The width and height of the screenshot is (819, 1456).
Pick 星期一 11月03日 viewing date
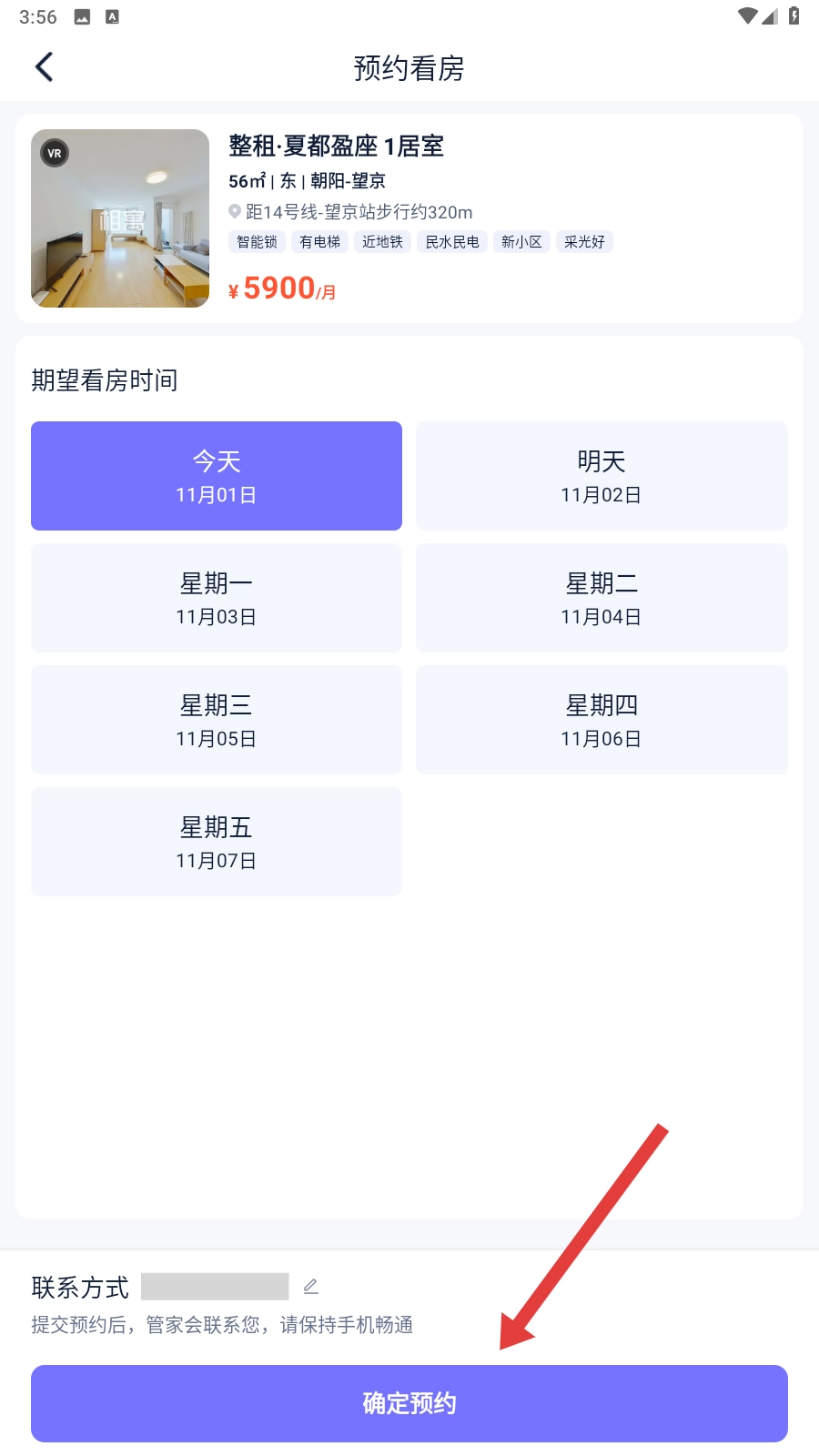[x=217, y=598]
